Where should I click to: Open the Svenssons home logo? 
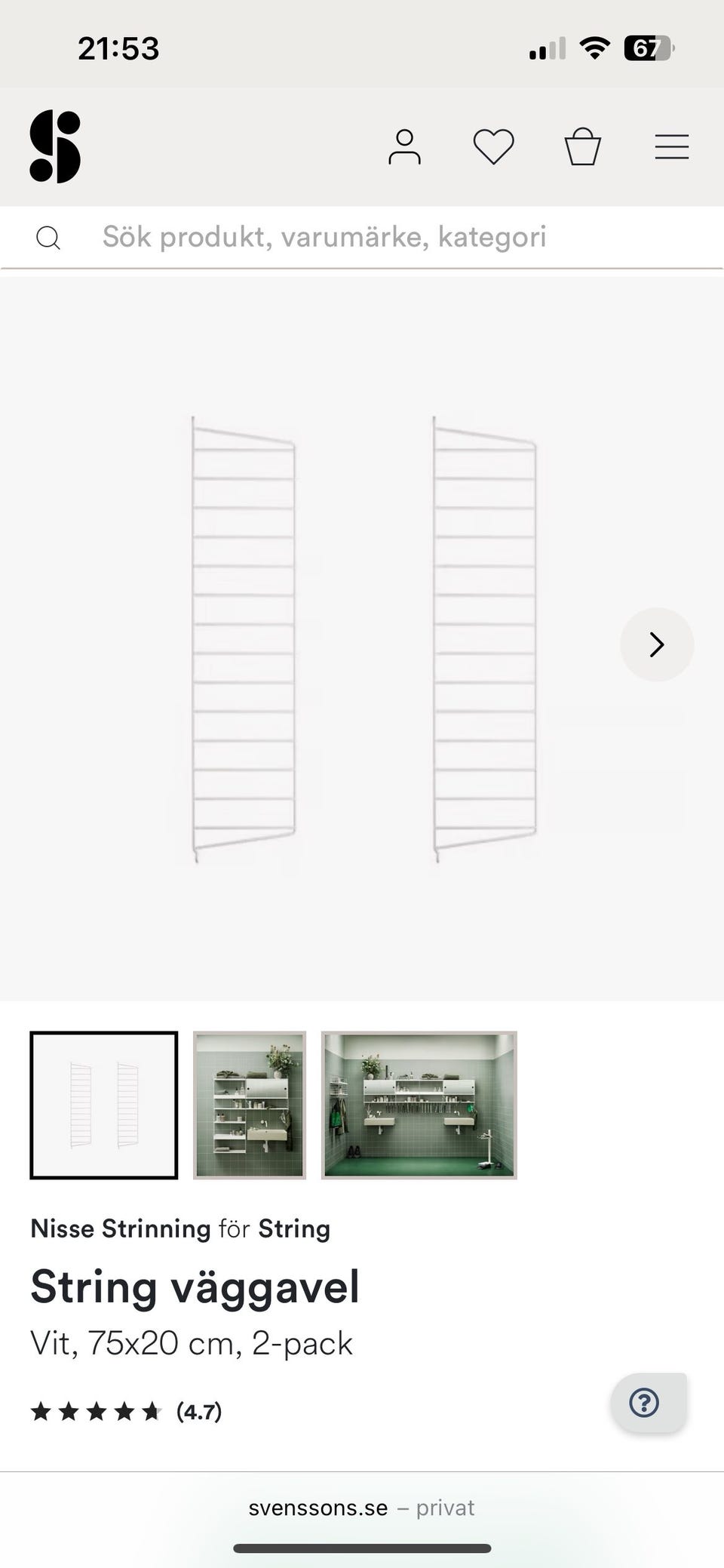[x=55, y=146]
